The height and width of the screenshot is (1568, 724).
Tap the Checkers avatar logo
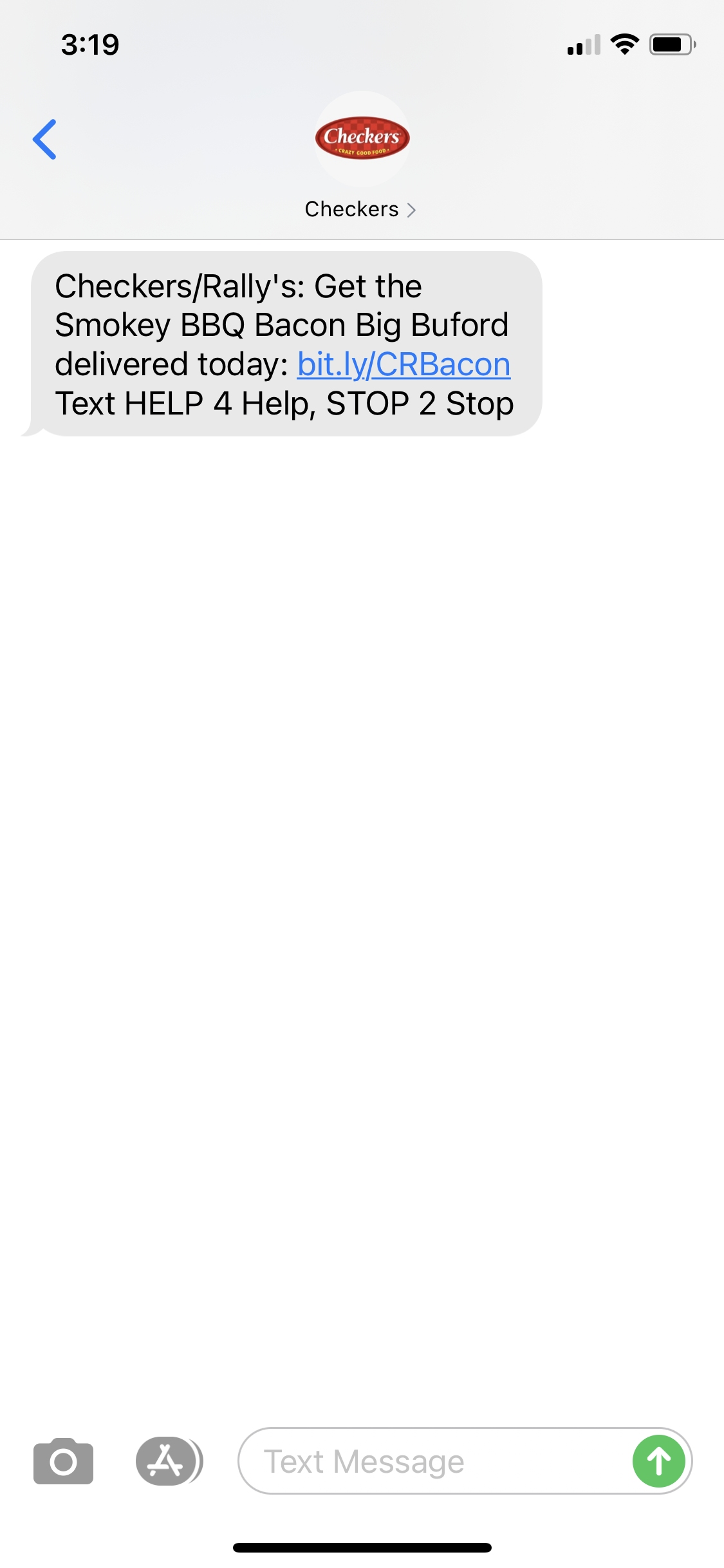tap(361, 137)
